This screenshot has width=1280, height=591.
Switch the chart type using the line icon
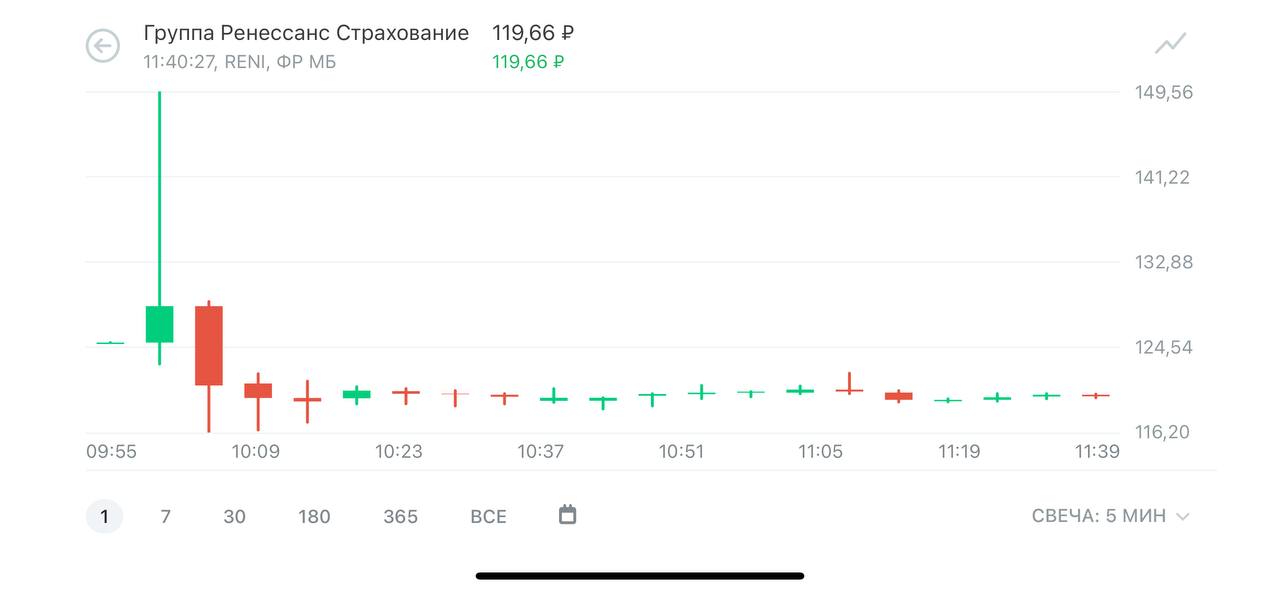point(1170,43)
